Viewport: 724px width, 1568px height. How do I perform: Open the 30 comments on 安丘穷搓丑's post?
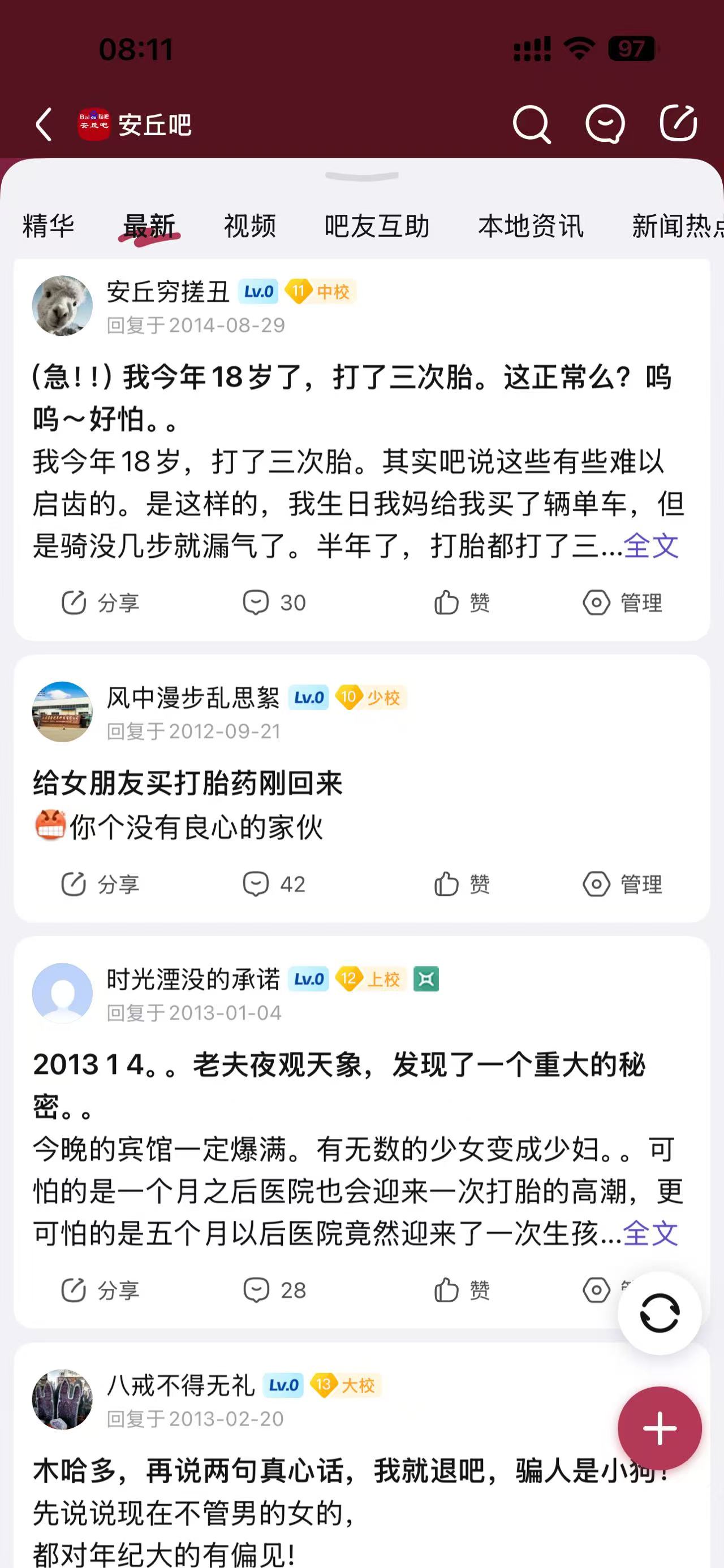(x=274, y=603)
